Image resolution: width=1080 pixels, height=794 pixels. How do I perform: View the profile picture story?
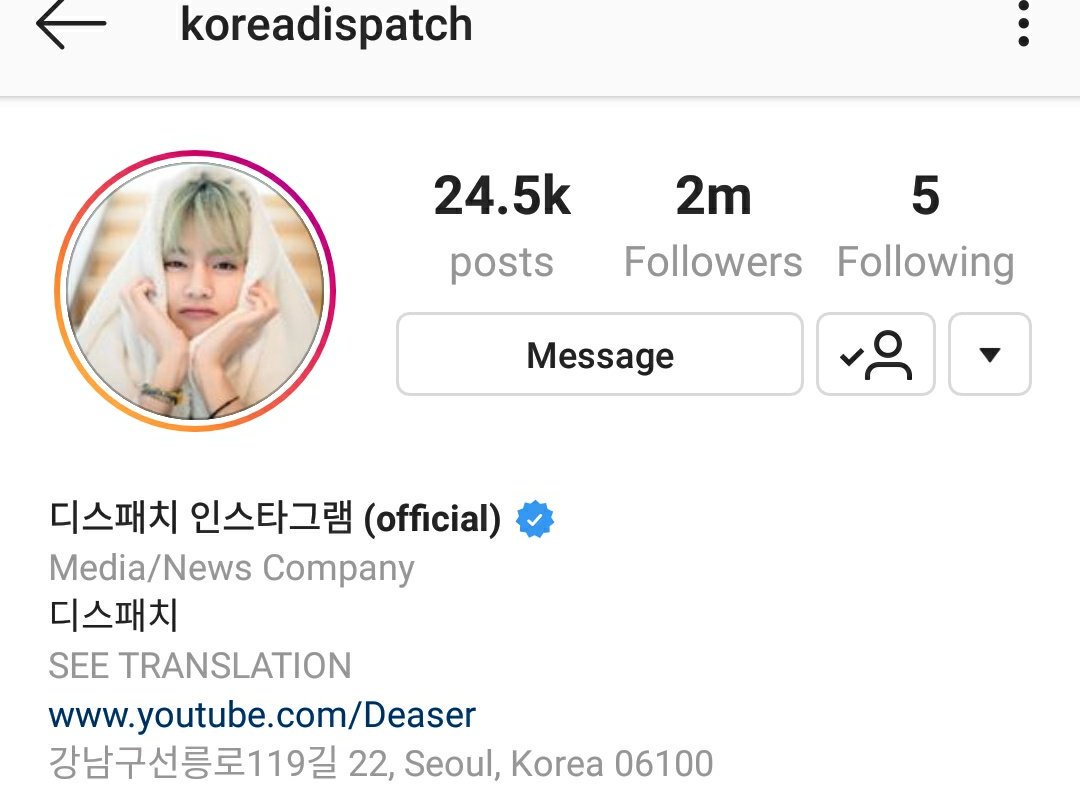[195, 291]
